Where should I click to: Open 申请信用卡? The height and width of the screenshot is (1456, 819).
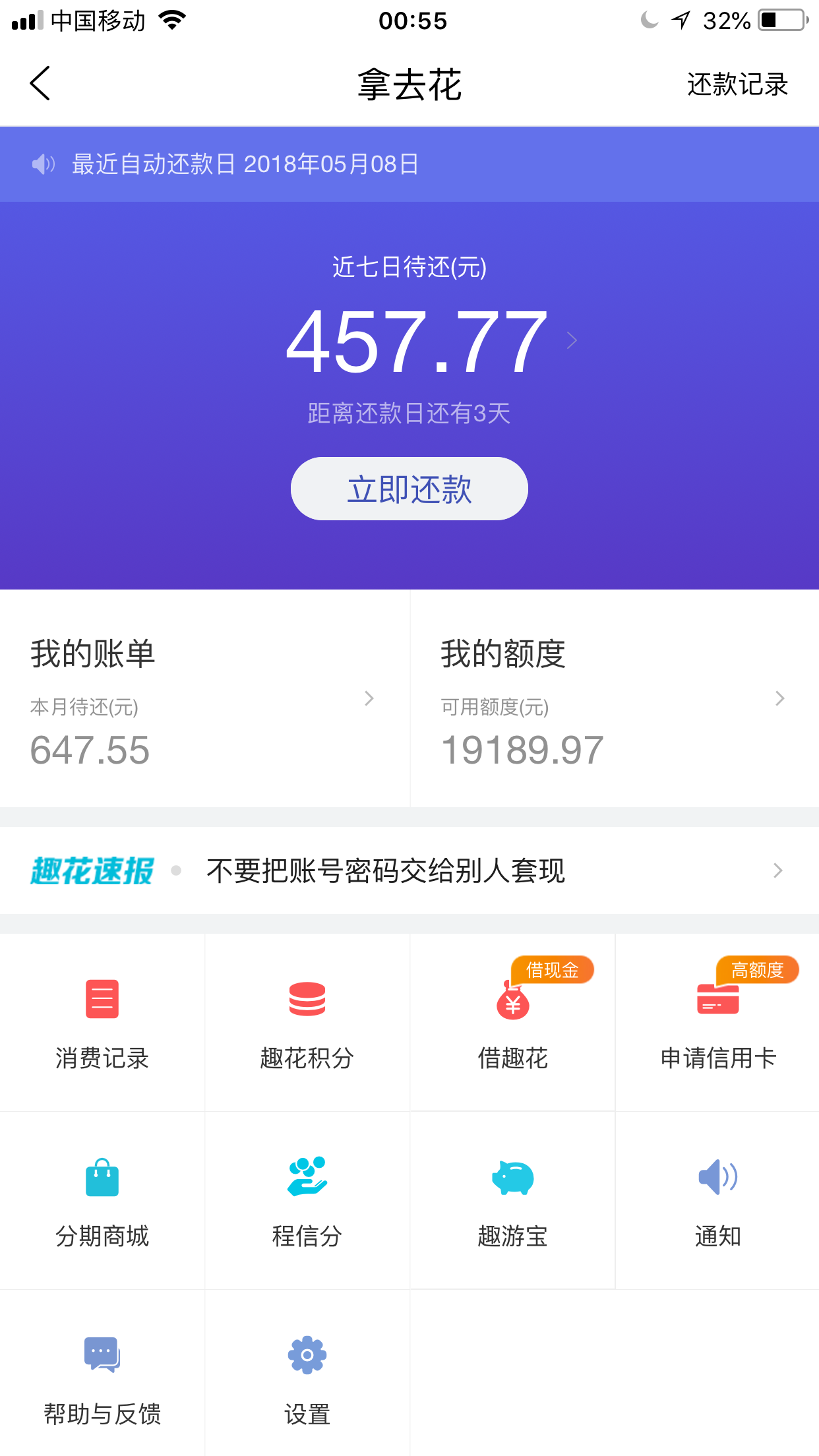coord(717,1023)
